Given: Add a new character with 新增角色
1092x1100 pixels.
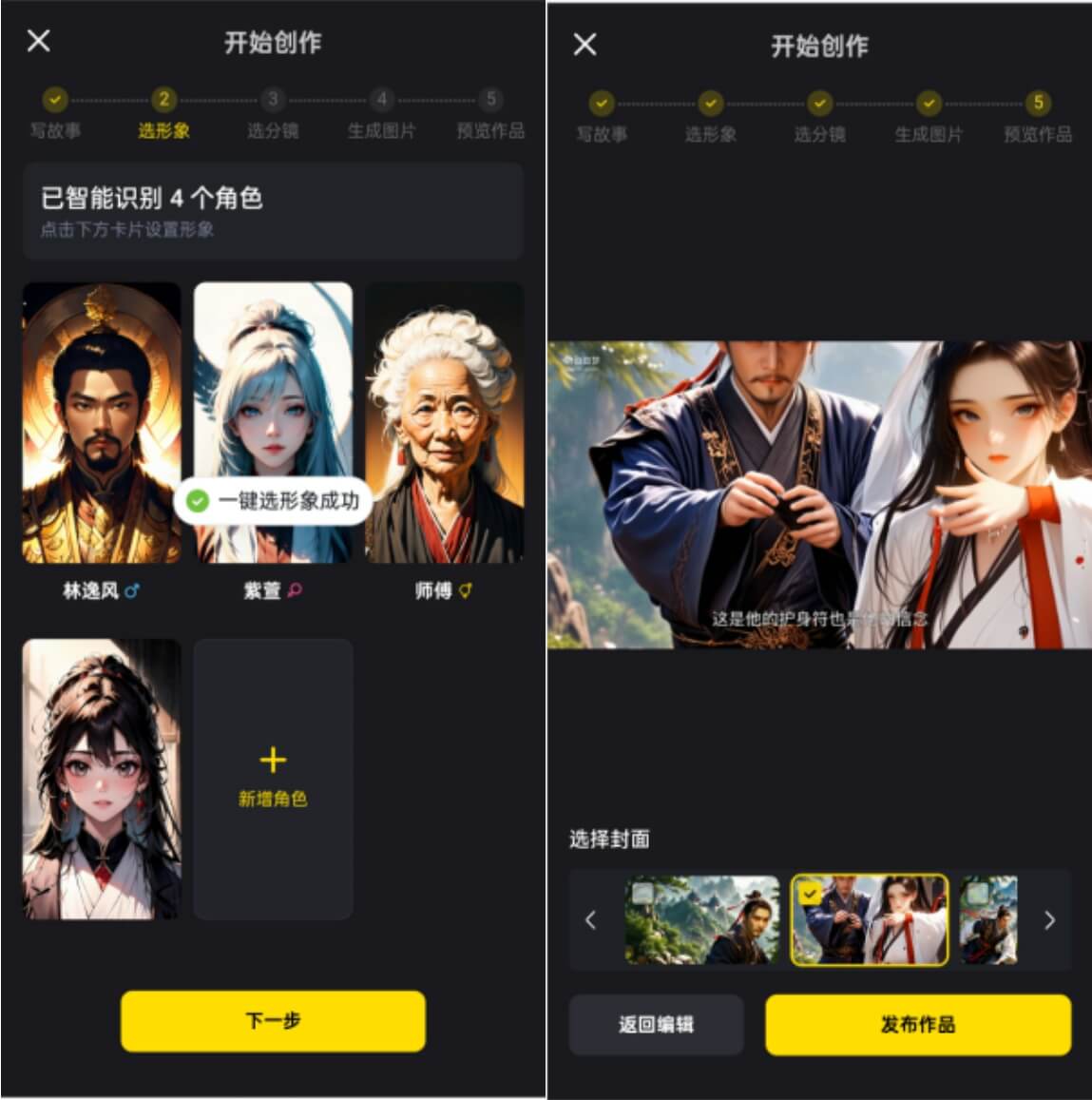Looking at the screenshot, I should (x=273, y=778).
